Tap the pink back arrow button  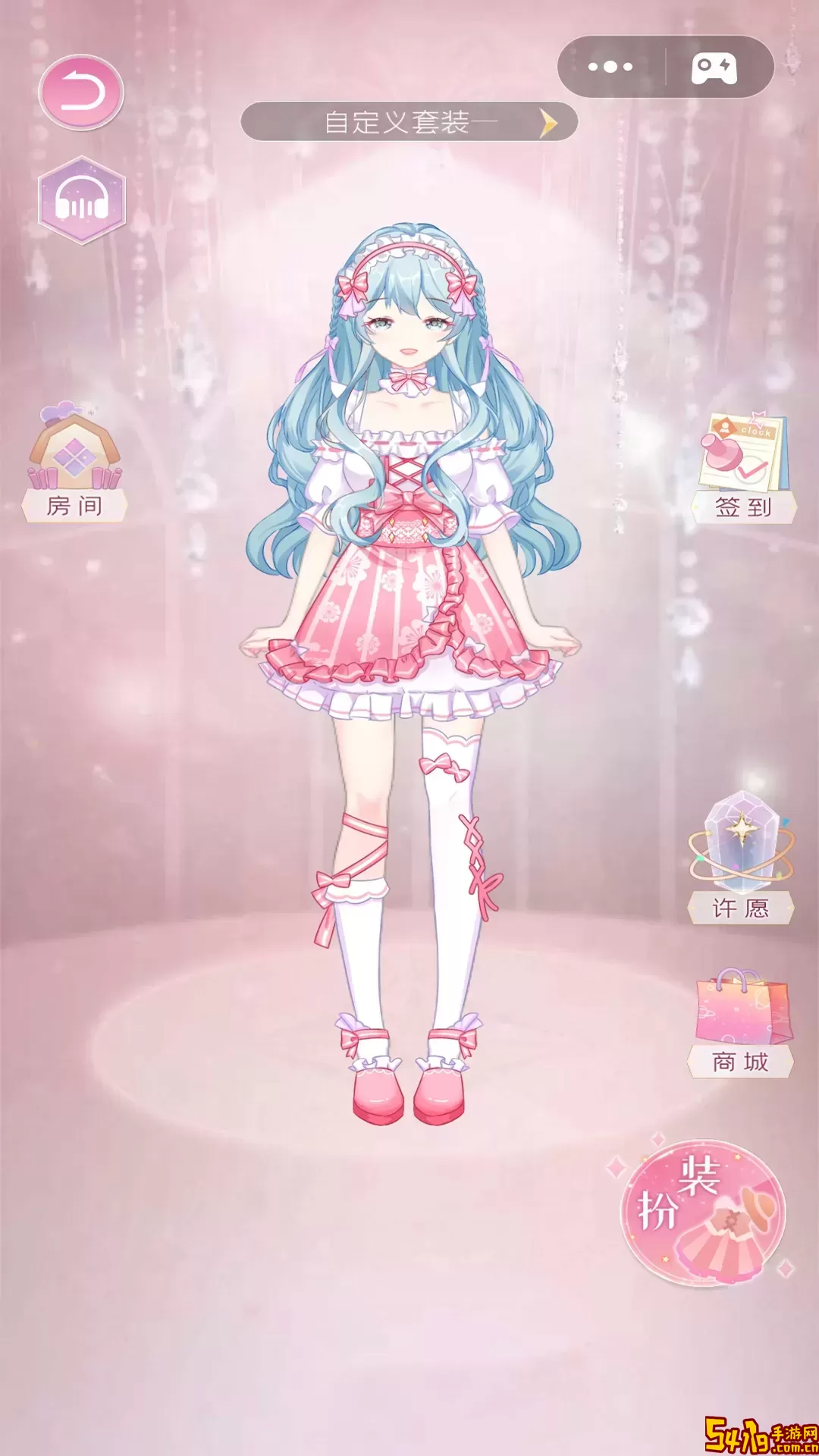[81, 93]
